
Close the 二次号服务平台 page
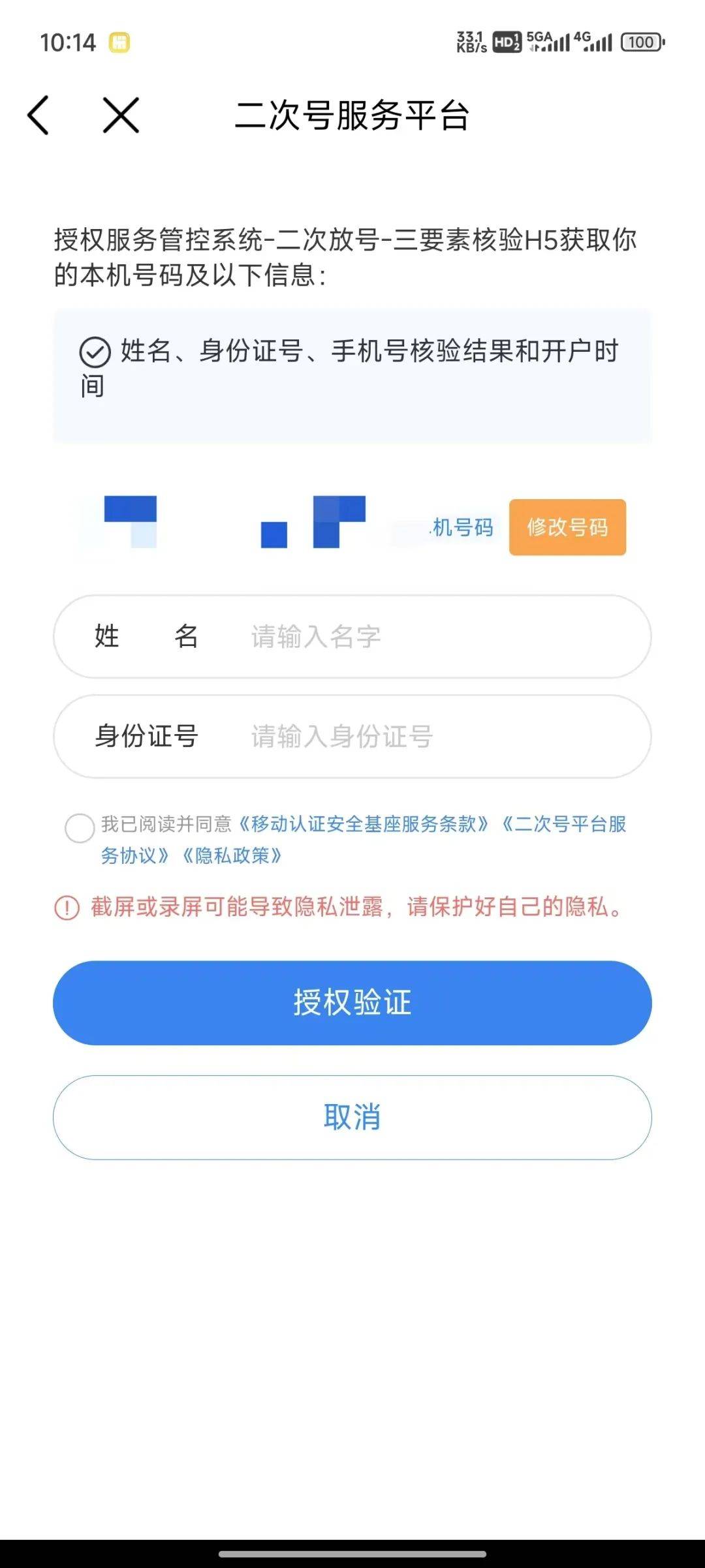pyautogui.click(x=121, y=115)
